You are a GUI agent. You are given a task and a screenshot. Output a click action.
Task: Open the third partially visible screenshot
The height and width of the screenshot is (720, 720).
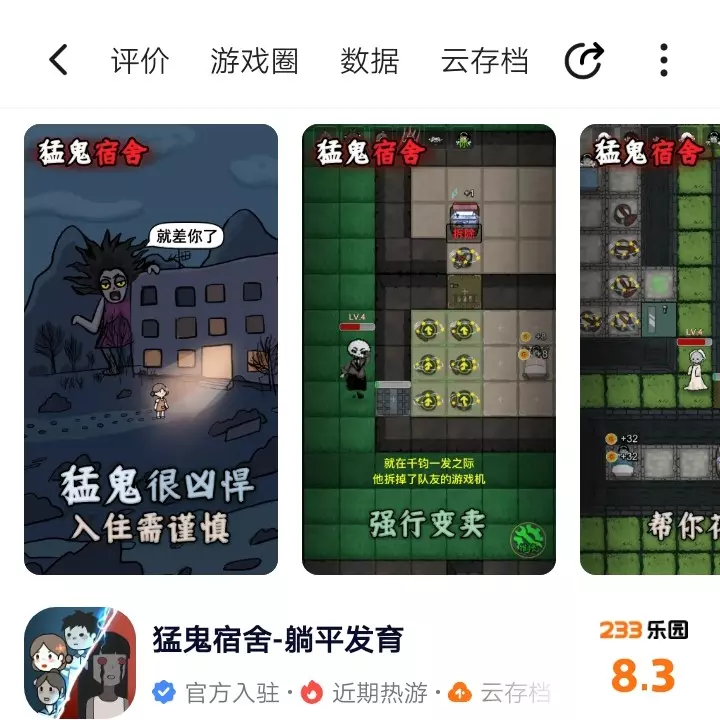(x=650, y=349)
